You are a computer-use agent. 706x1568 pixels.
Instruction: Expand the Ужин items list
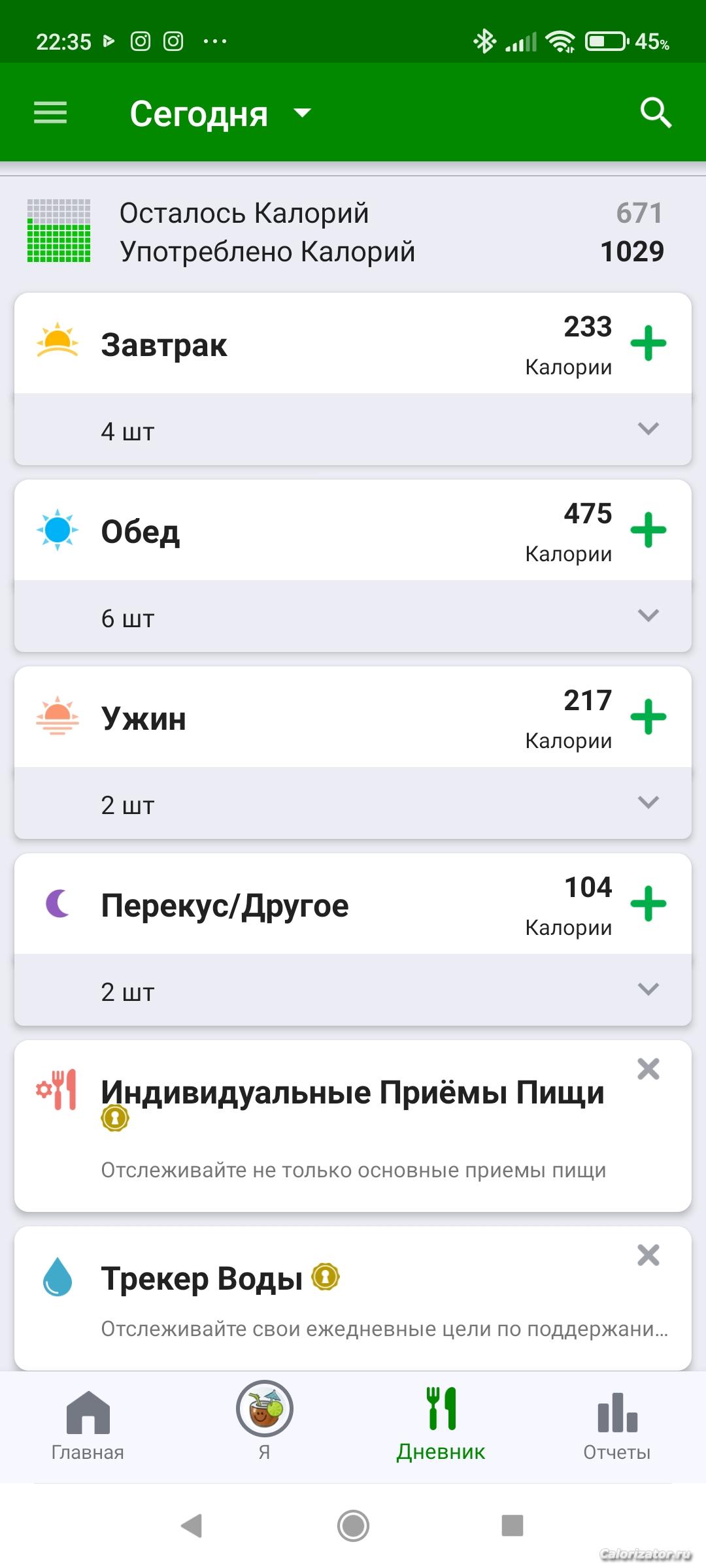pos(648,803)
